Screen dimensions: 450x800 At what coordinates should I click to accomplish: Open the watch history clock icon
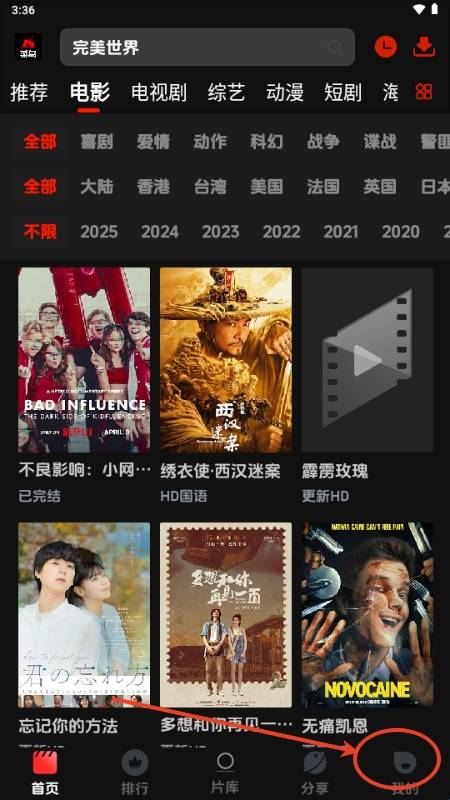pyautogui.click(x=386, y=47)
